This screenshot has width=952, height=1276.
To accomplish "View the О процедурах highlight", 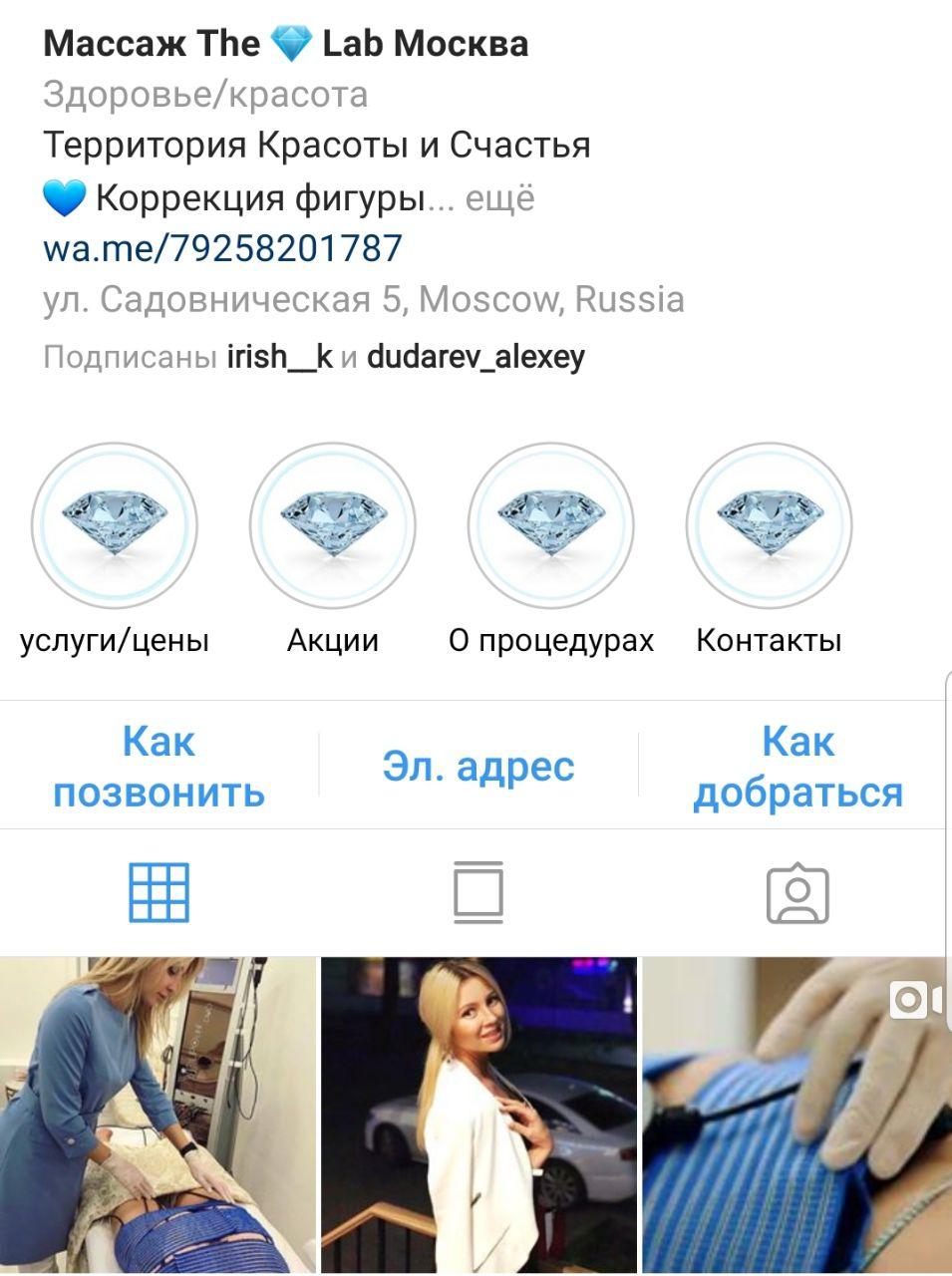I will click(551, 525).
